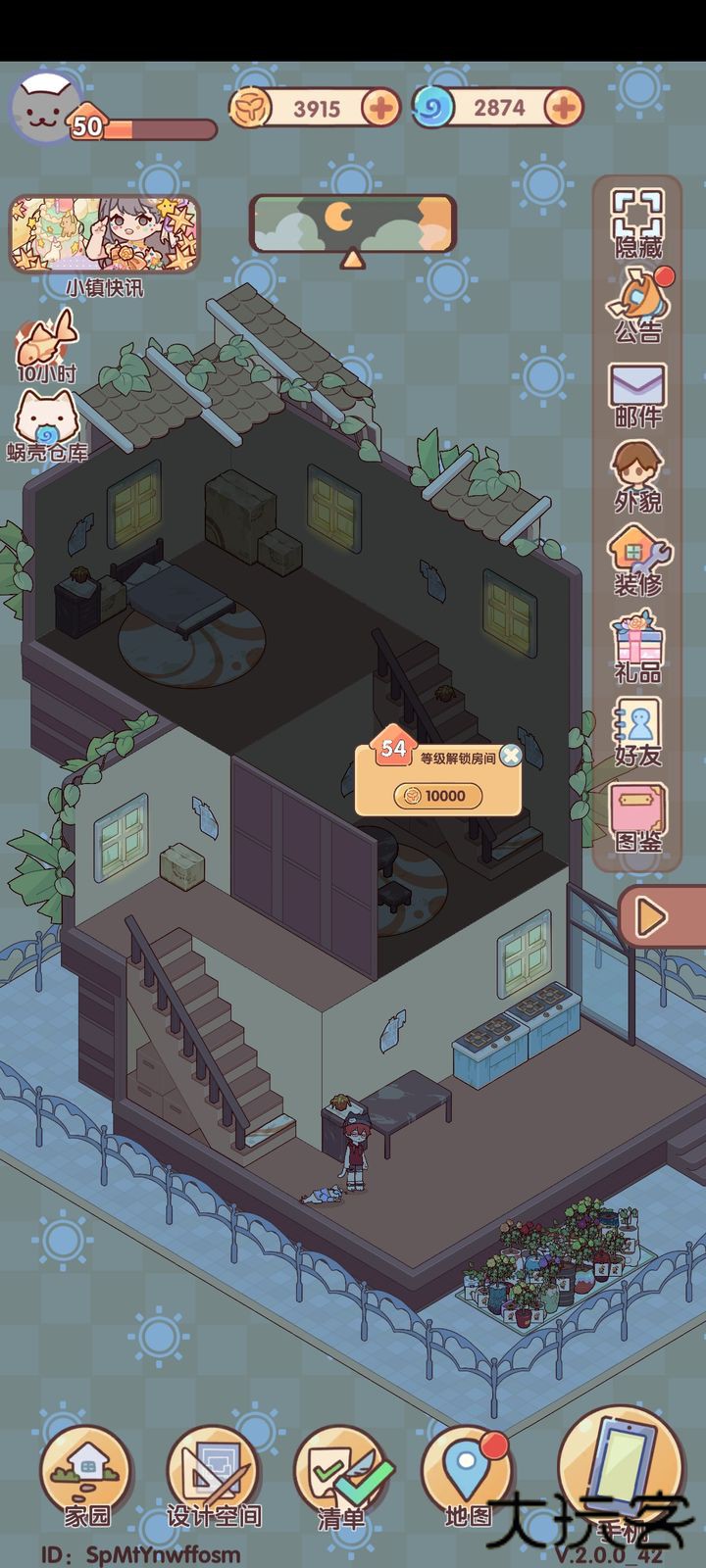Open the 小镇快讯 news banner

104,236
